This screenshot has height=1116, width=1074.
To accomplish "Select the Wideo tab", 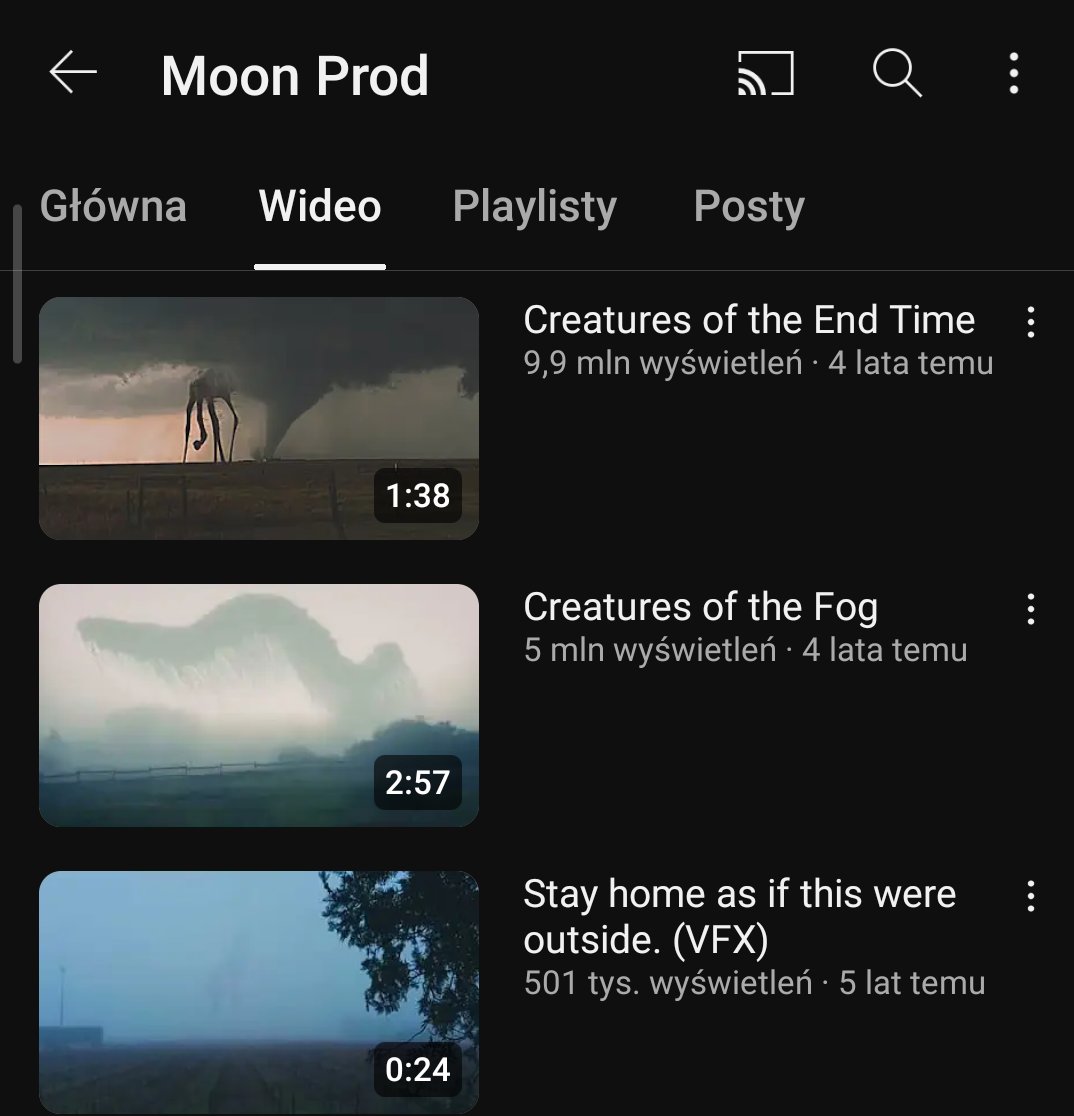I will 319,206.
